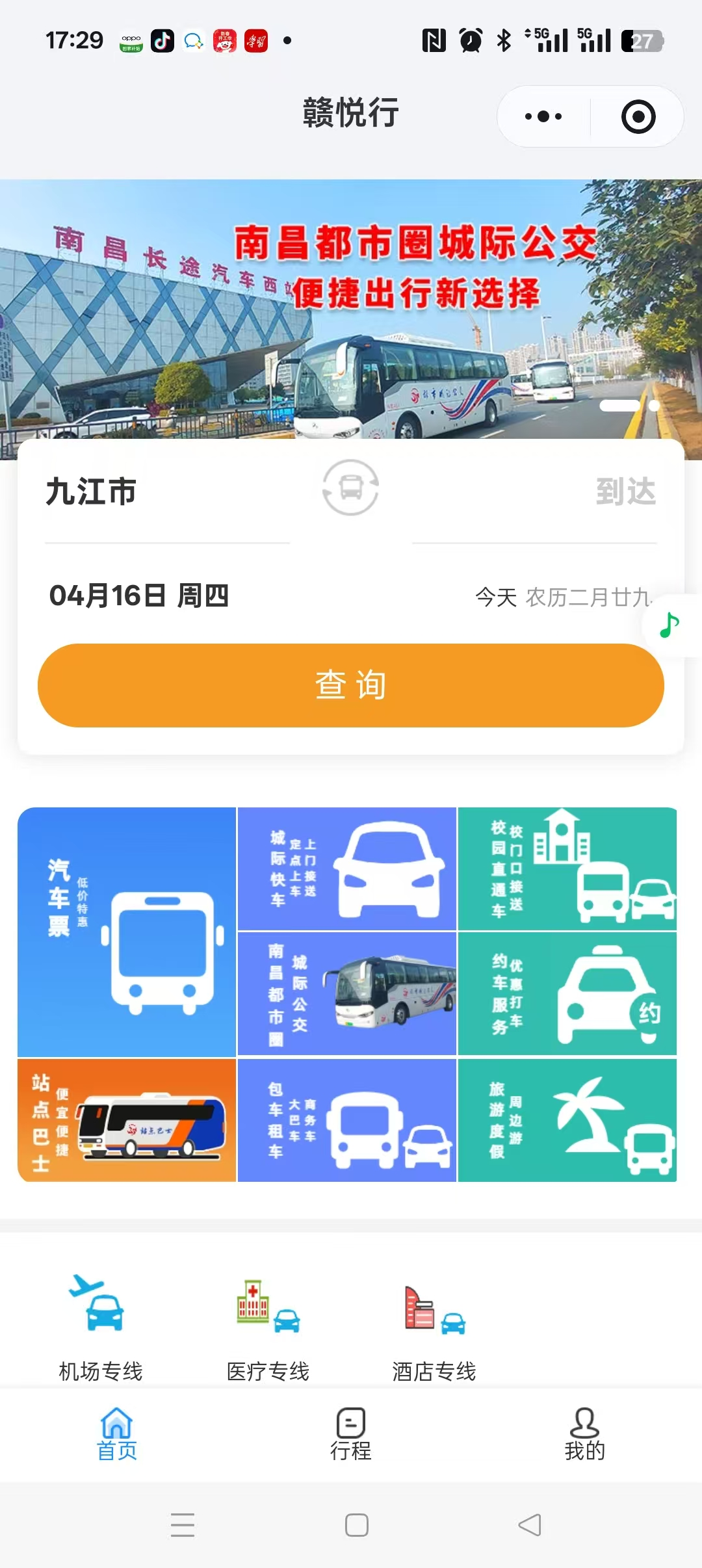The image size is (702, 1568).
Task: Open the floating music note icon
Action: tap(669, 625)
